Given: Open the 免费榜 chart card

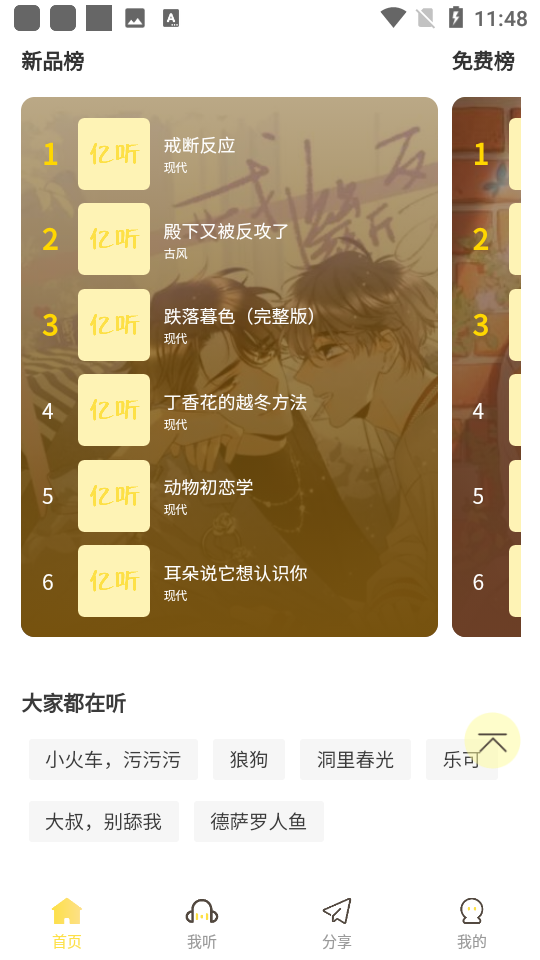Looking at the screenshot, I should click(486, 367).
